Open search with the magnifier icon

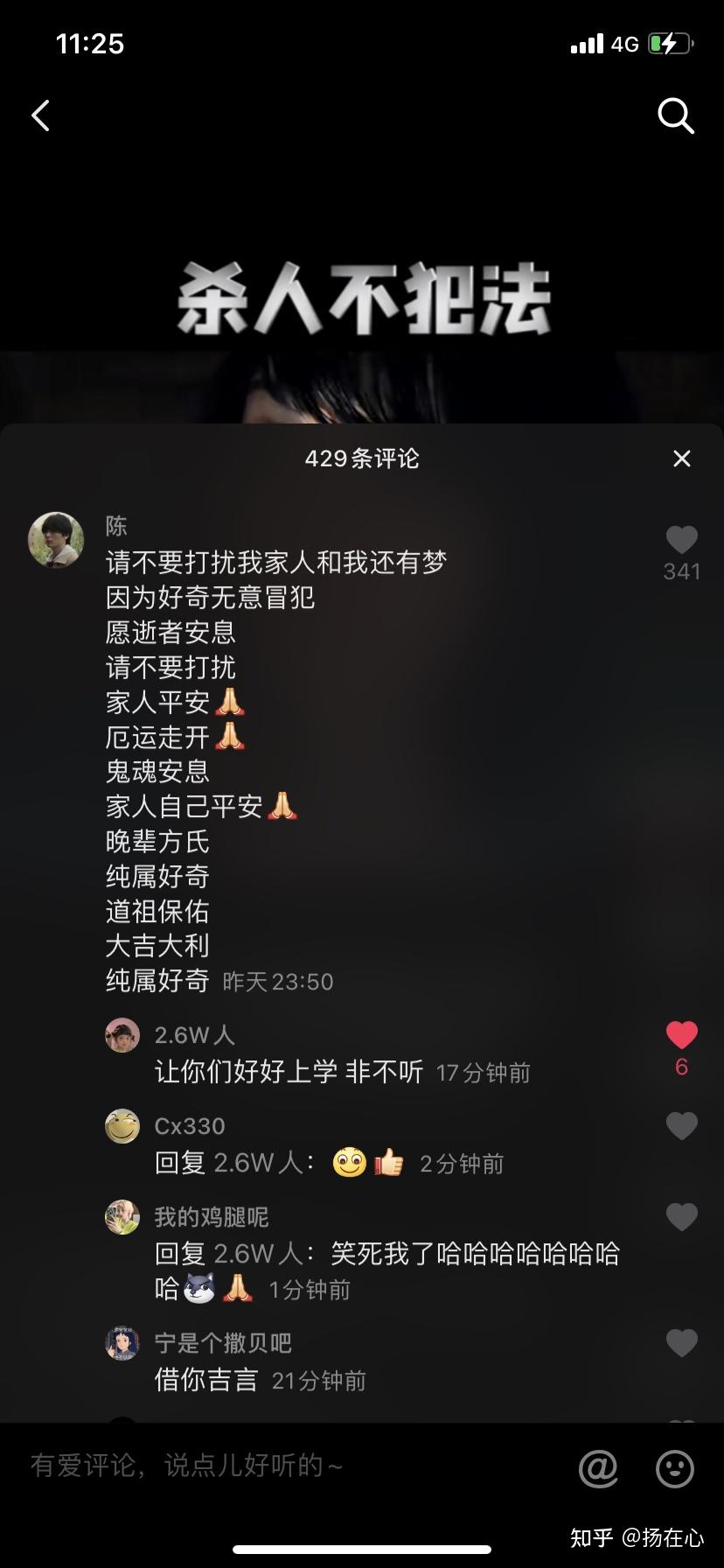coord(675,115)
